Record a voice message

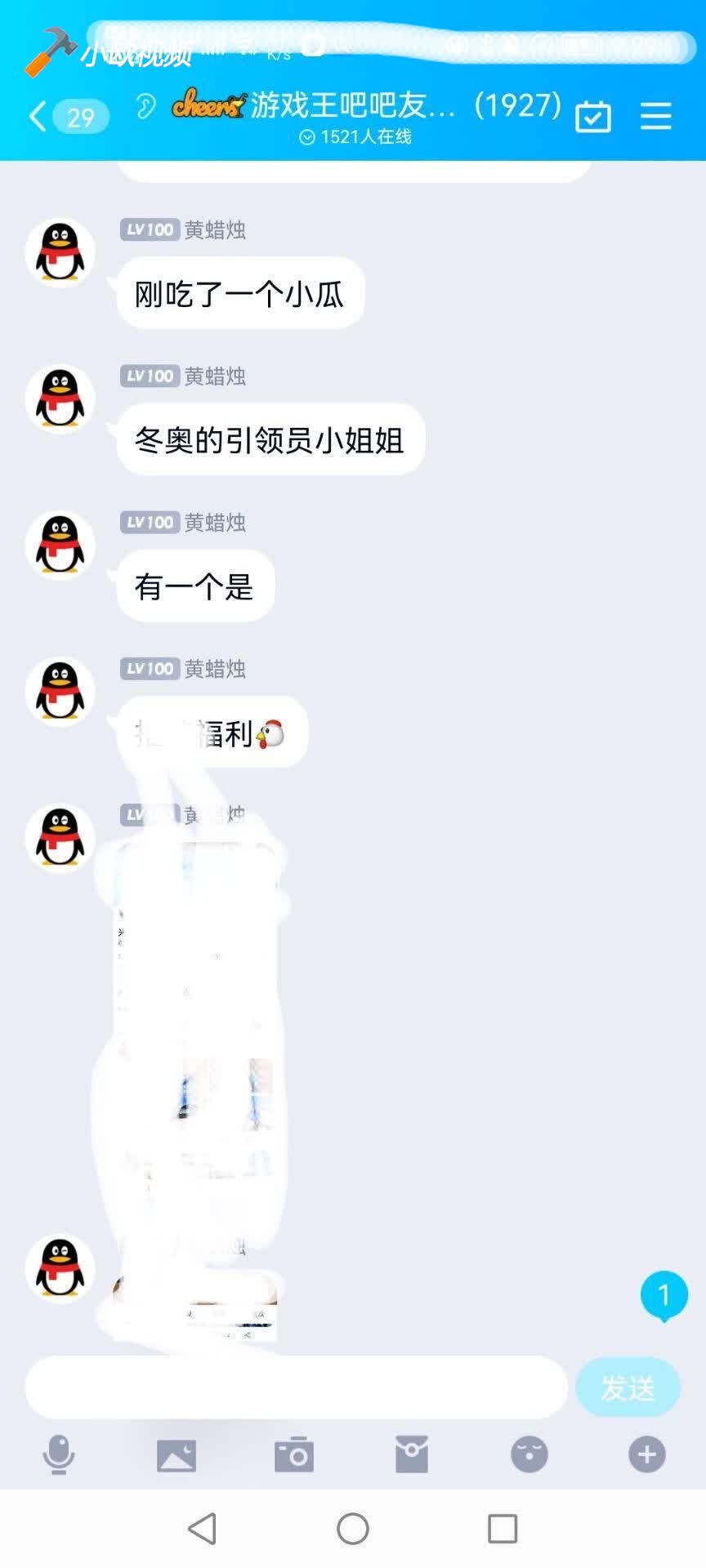pyautogui.click(x=59, y=1454)
